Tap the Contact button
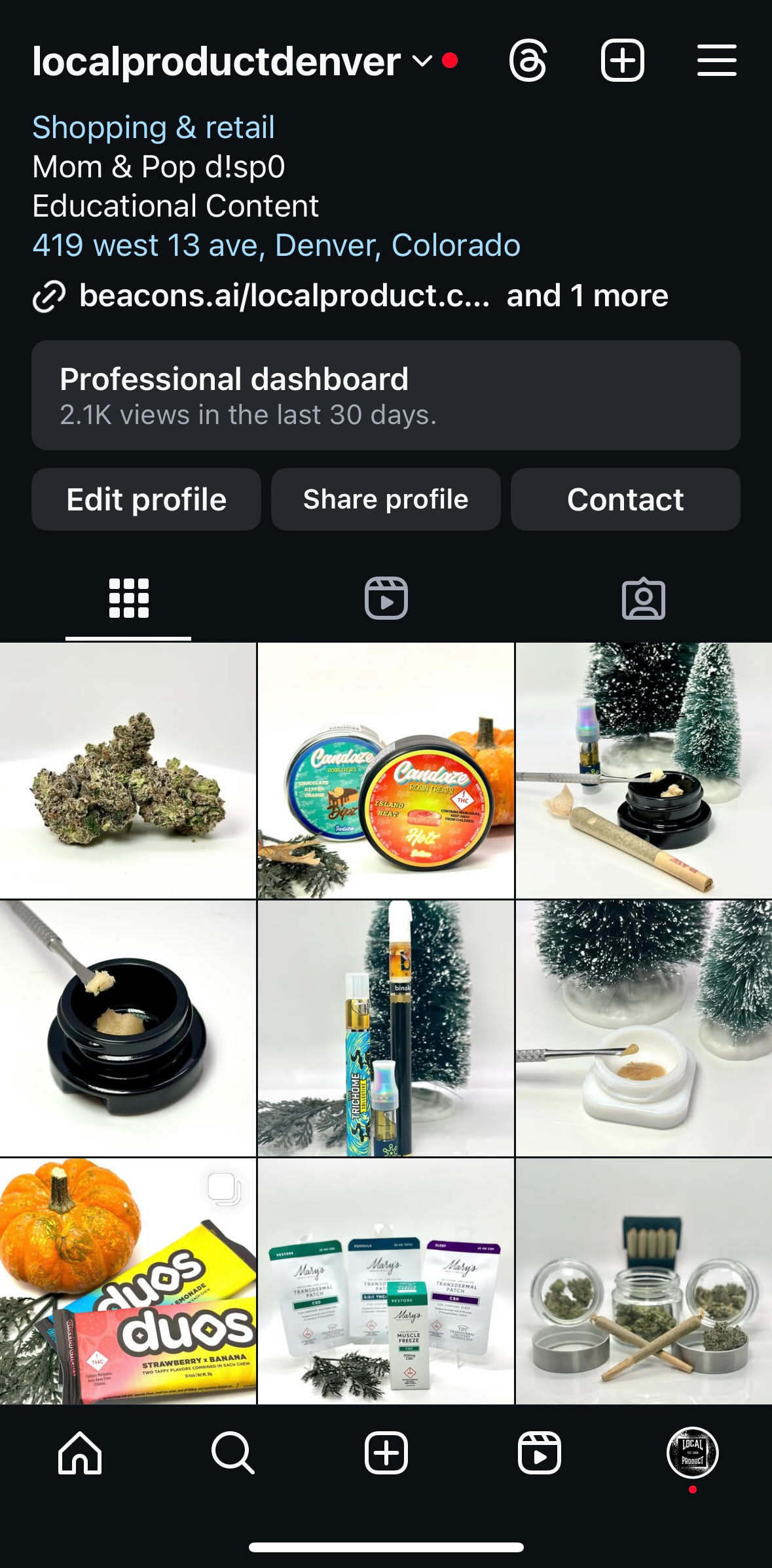 coord(625,499)
